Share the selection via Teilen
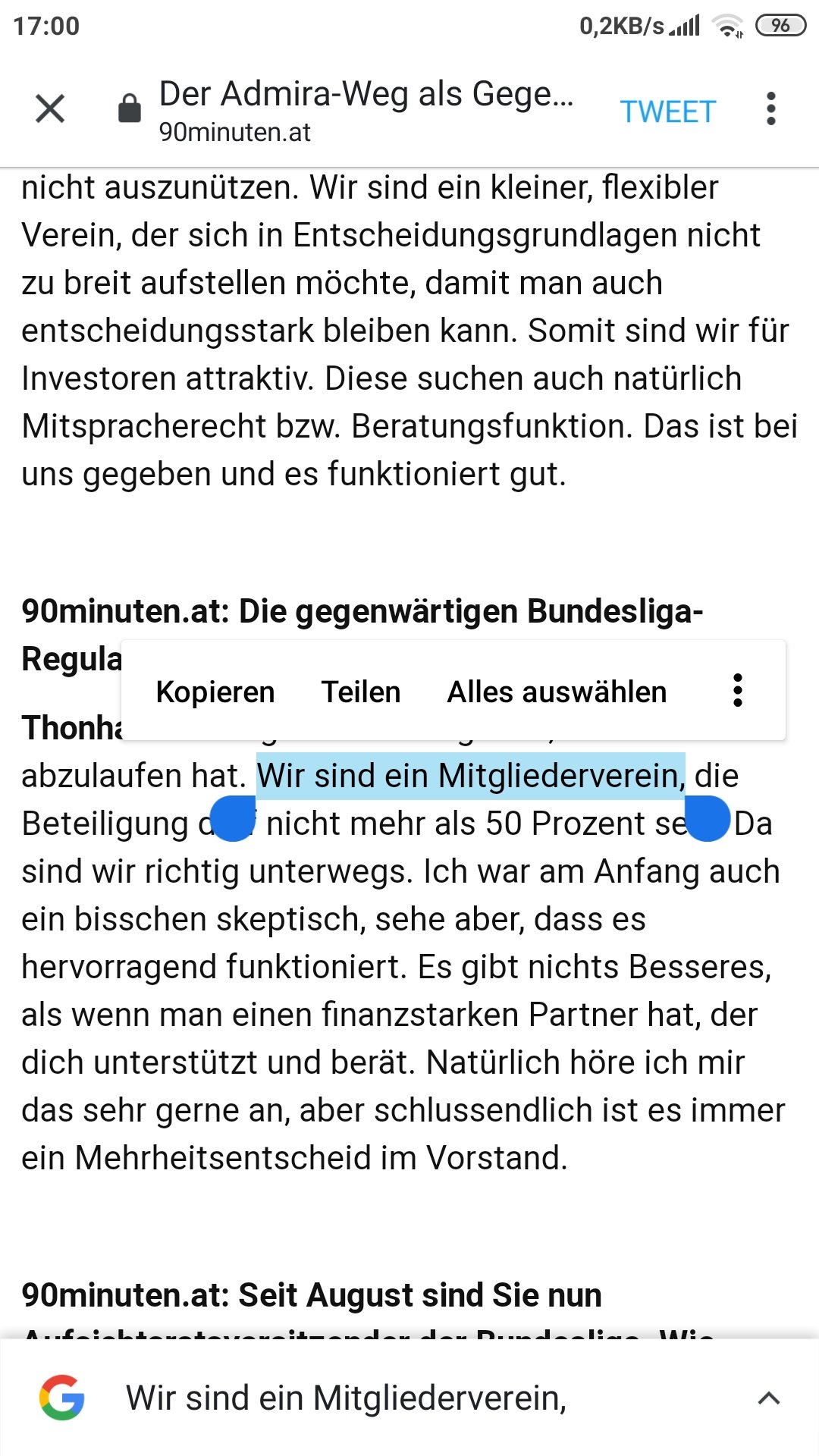Screen dimensions: 819x1456 [x=361, y=692]
